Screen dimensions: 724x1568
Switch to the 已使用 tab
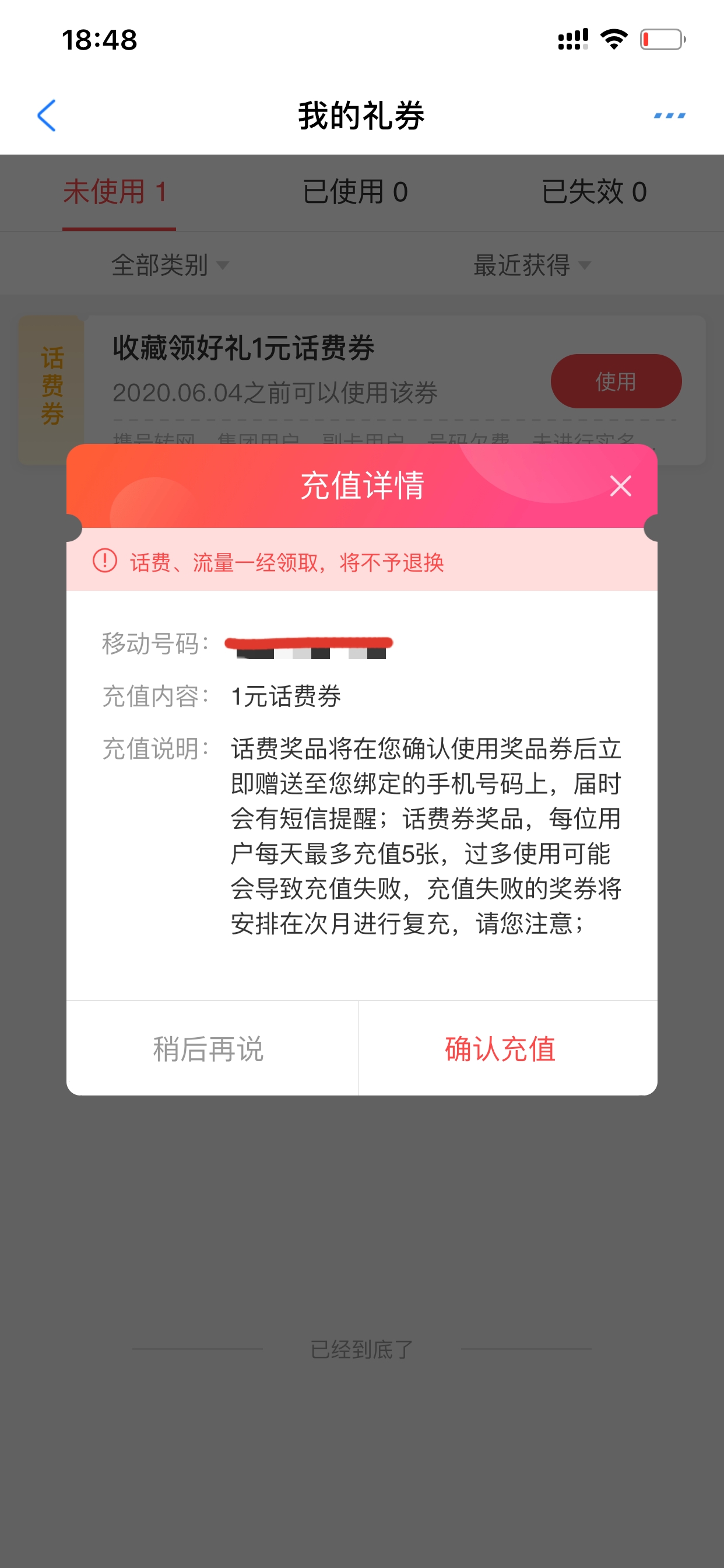356,192
